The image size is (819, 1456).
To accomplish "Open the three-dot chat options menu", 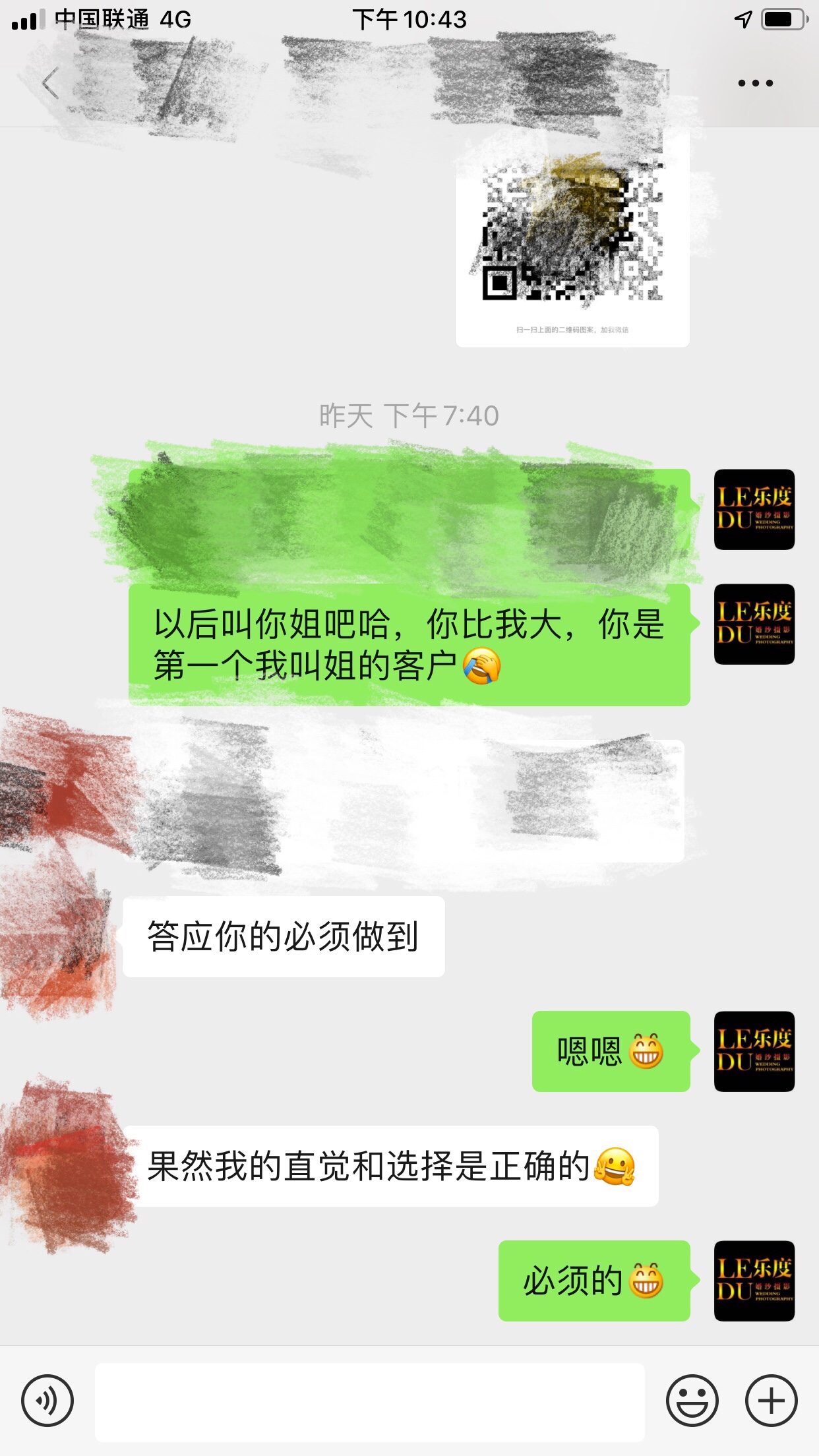I will tap(756, 83).
